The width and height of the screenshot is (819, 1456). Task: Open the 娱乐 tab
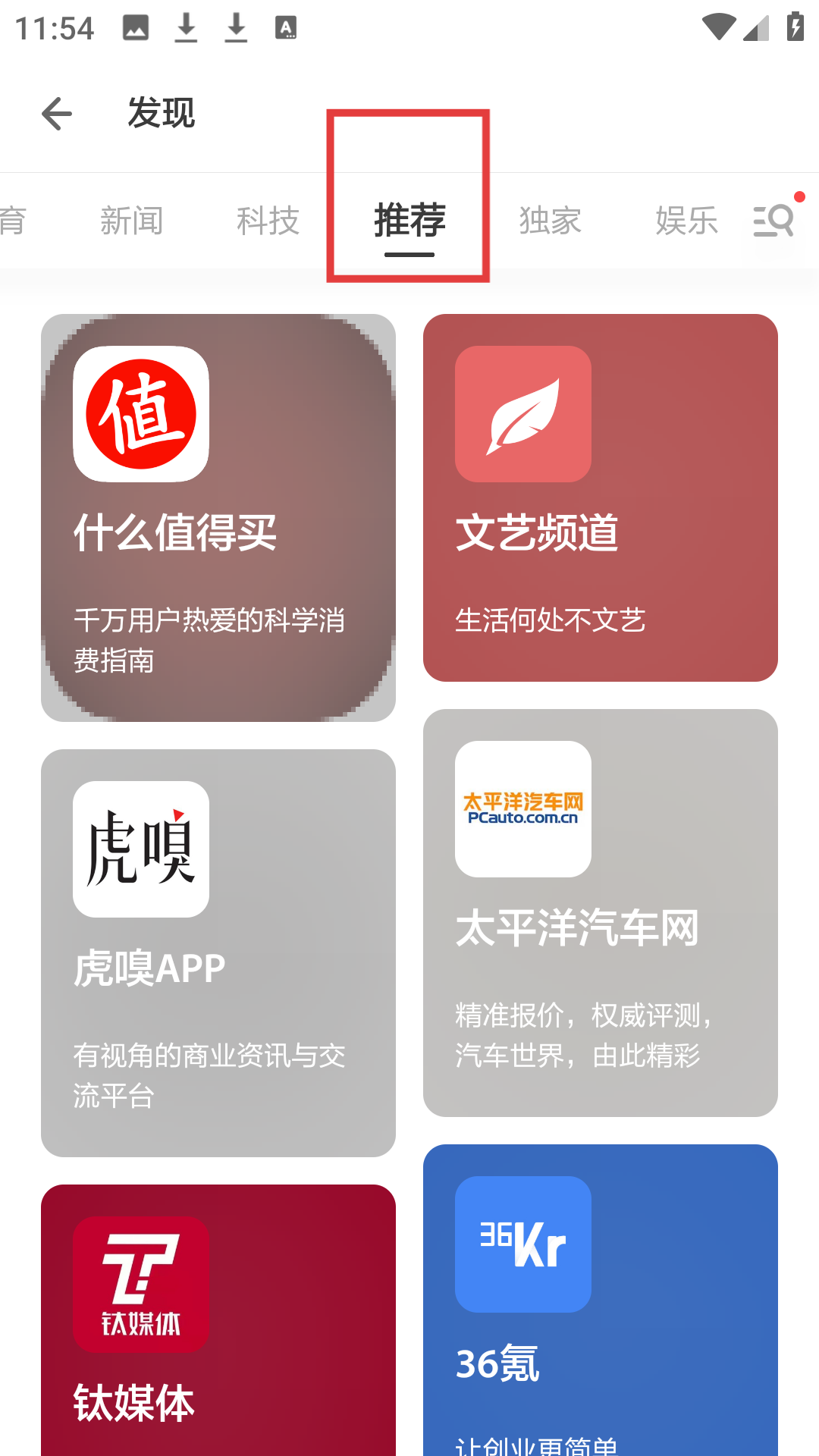tap(686, 221)
